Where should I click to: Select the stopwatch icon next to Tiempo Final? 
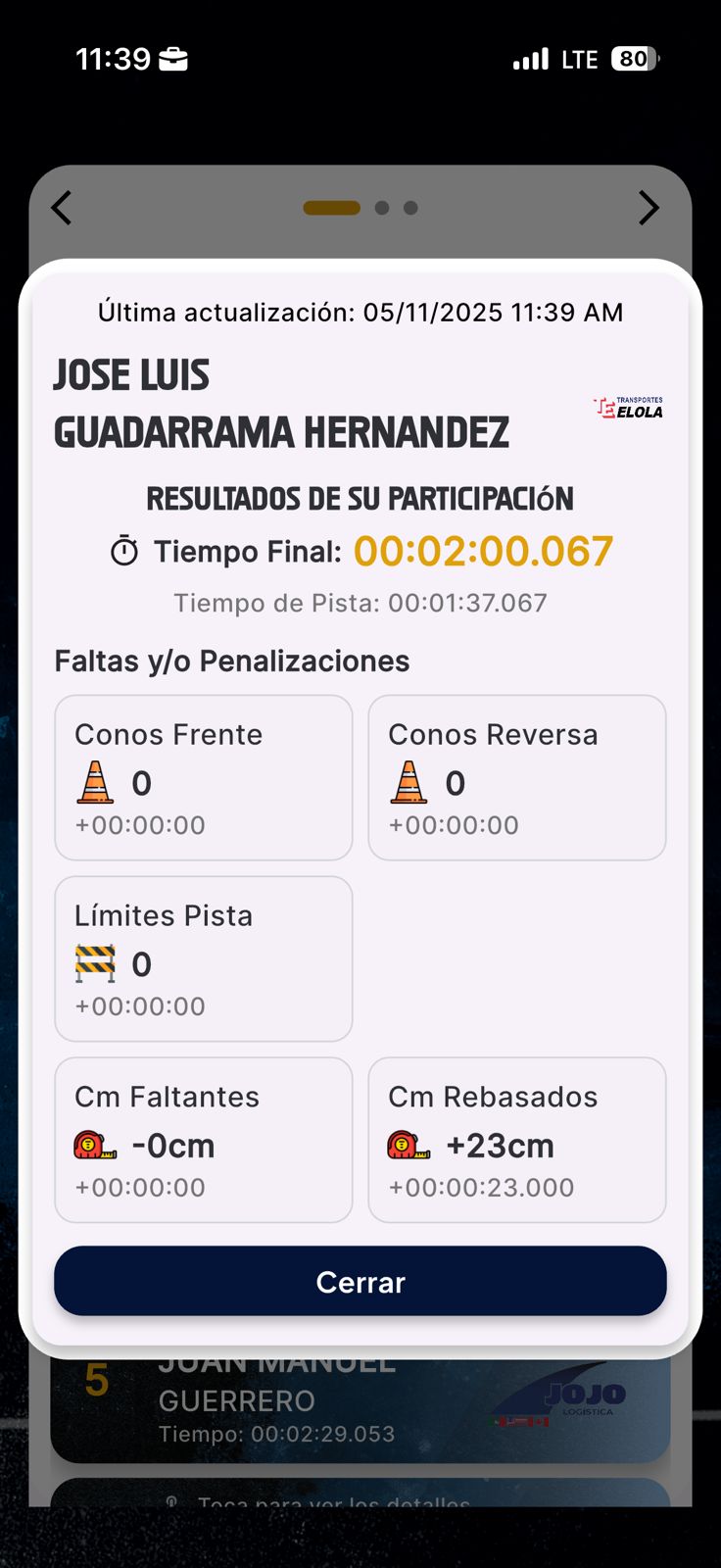tap(123, 551)
